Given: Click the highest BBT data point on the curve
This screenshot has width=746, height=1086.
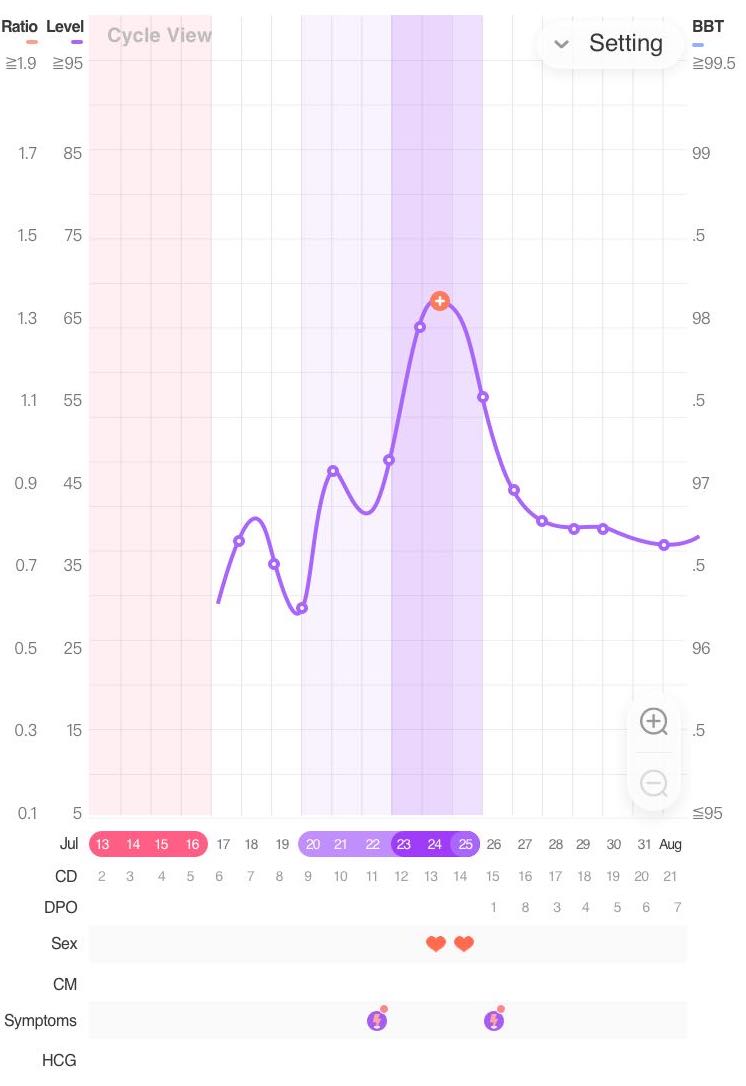Looking at the screenshot, I should click(x=421, y=327).
